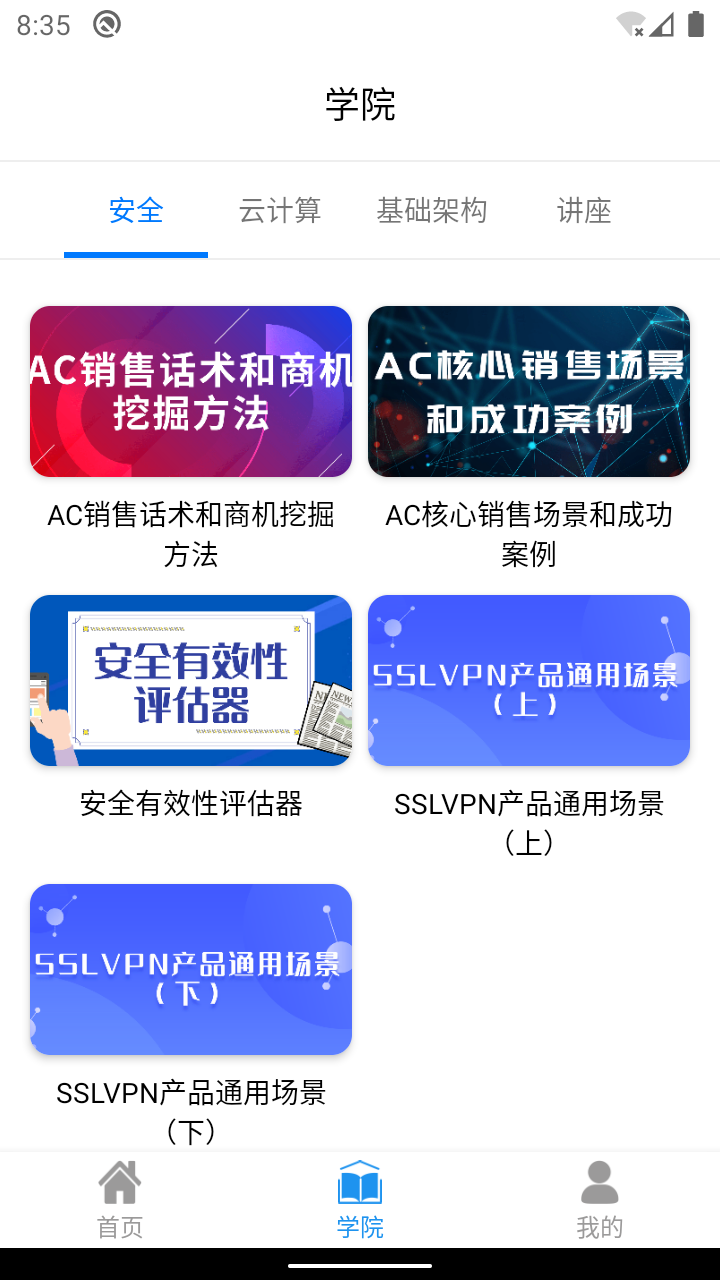Select the 安全 tab
Viewport: 720px width, 1280px height.
click(x=136, y=211)
